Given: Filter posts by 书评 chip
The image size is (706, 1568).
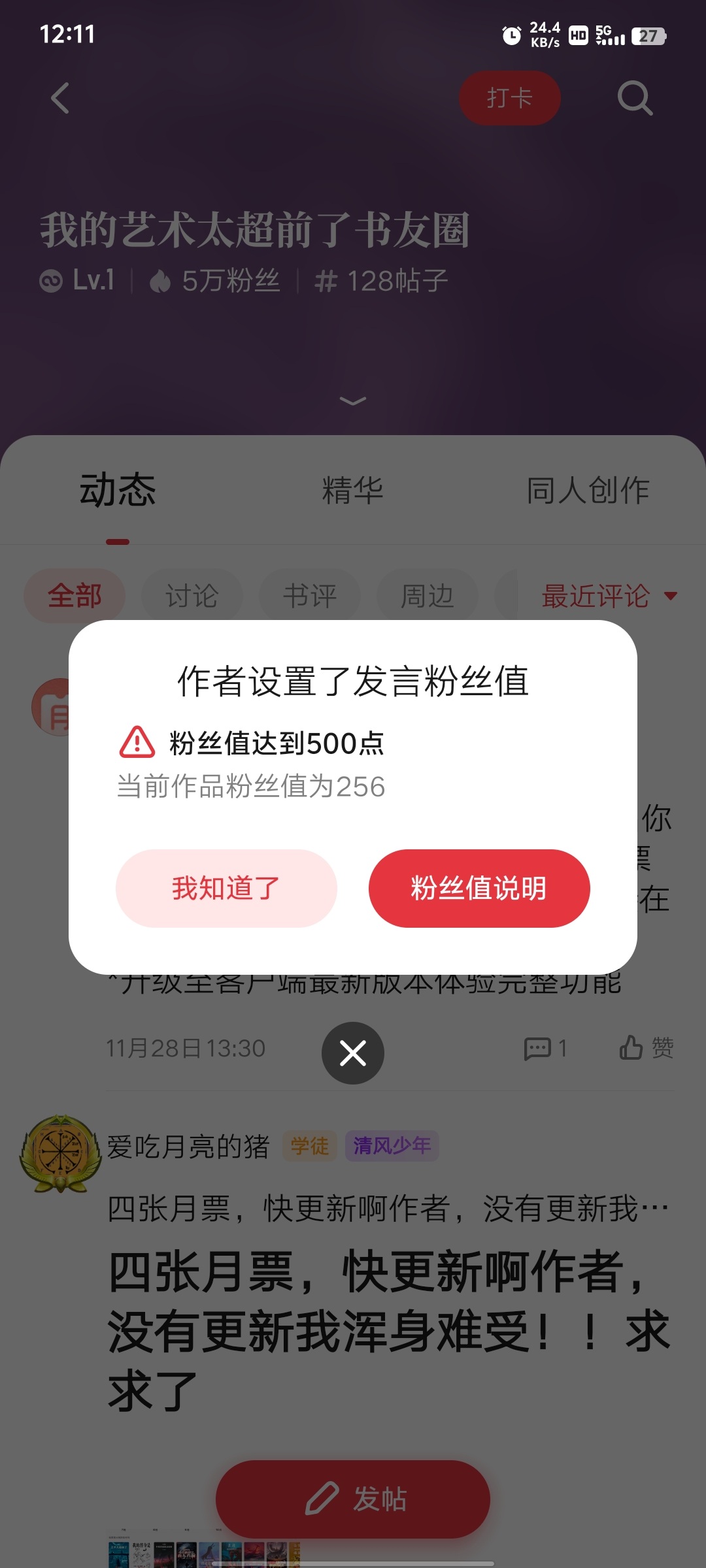Looking at the screenshot, I should pos(310,596).
